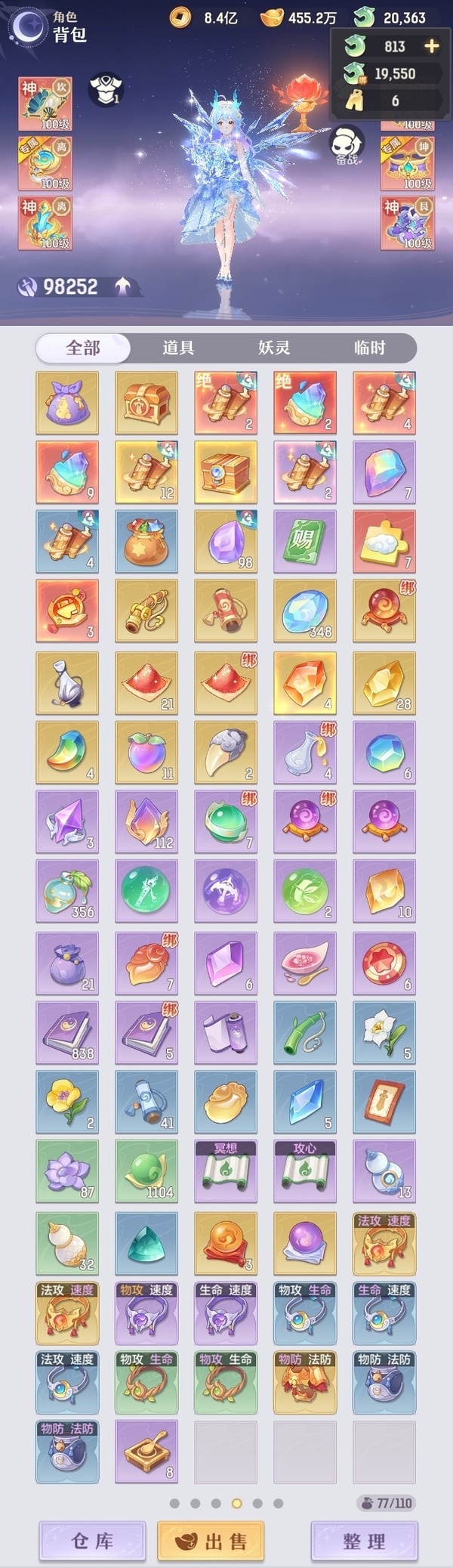
Task: Tap the combat power upgrade arrow
Action: [123, 286]
